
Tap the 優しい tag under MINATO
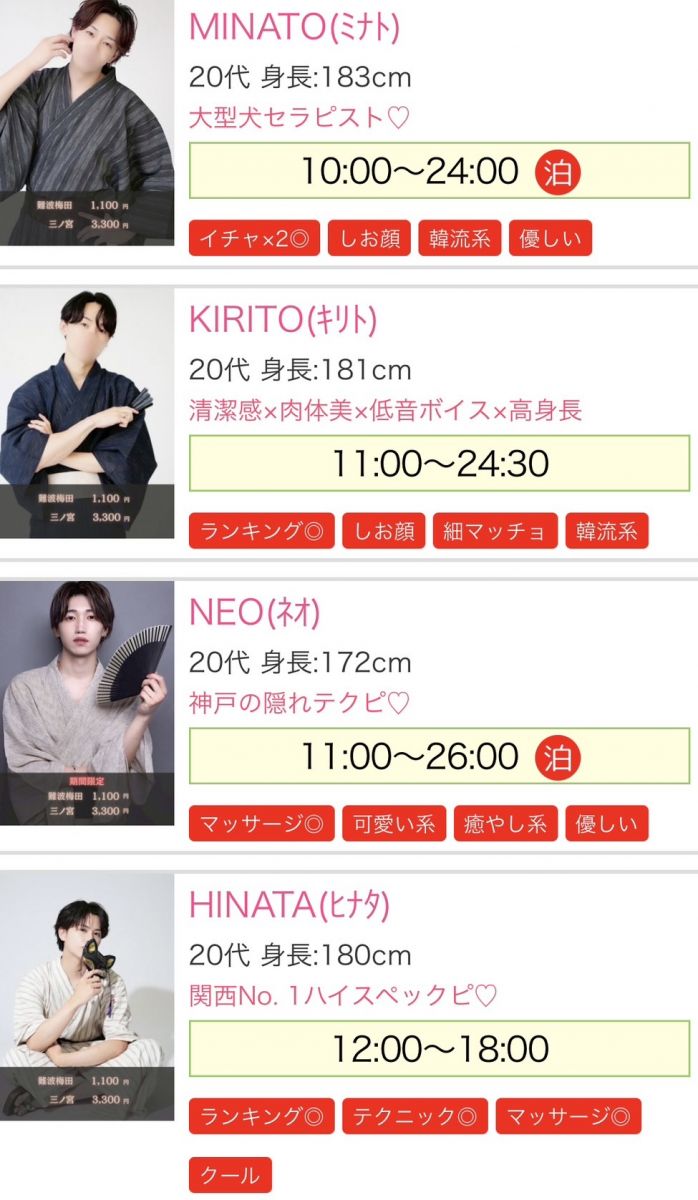(550, 239)
